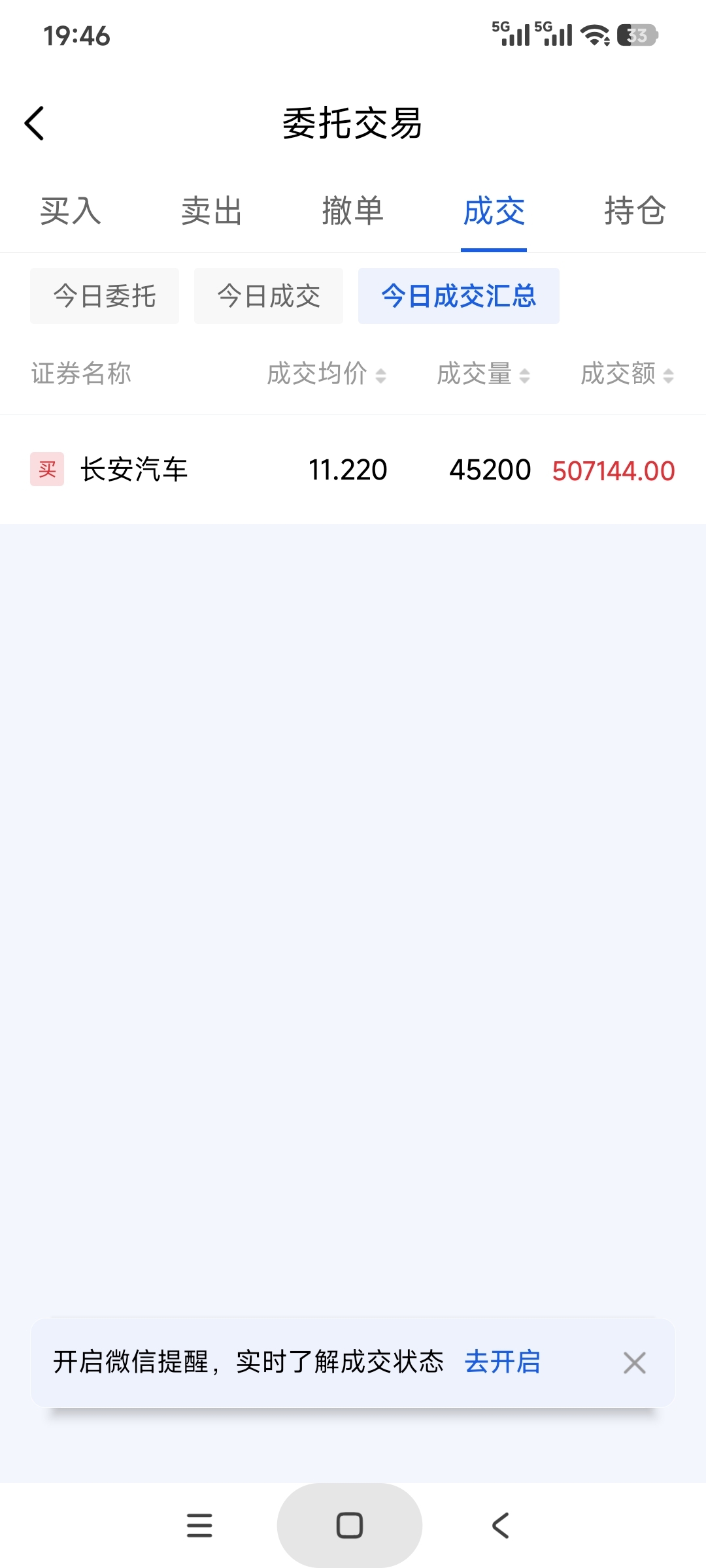This screenshot has width=706, height=1568.
Task: Select the 今日成交汇总 filter
Action: pyautogui.click(x=459, y=296)
